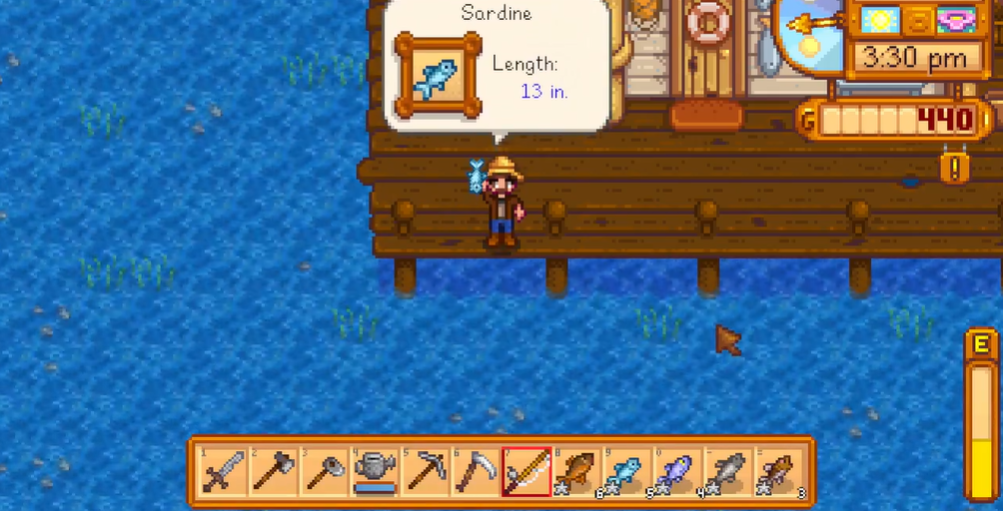Select the purple fish stack
1003x511 pixels.
tap(678, 471)
